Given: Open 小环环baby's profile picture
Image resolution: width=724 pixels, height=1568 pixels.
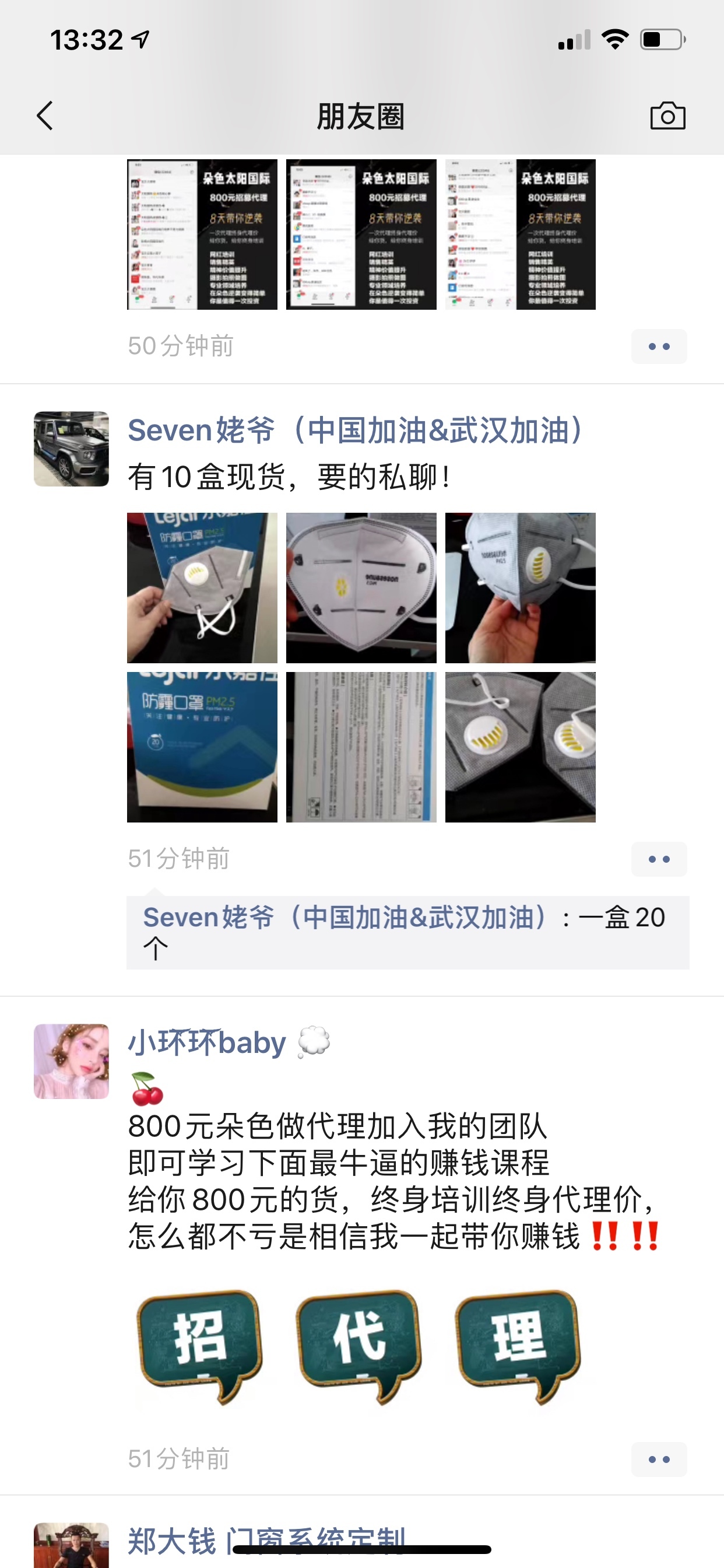Looking at the screenshot, I should [x=71, y=1061].
